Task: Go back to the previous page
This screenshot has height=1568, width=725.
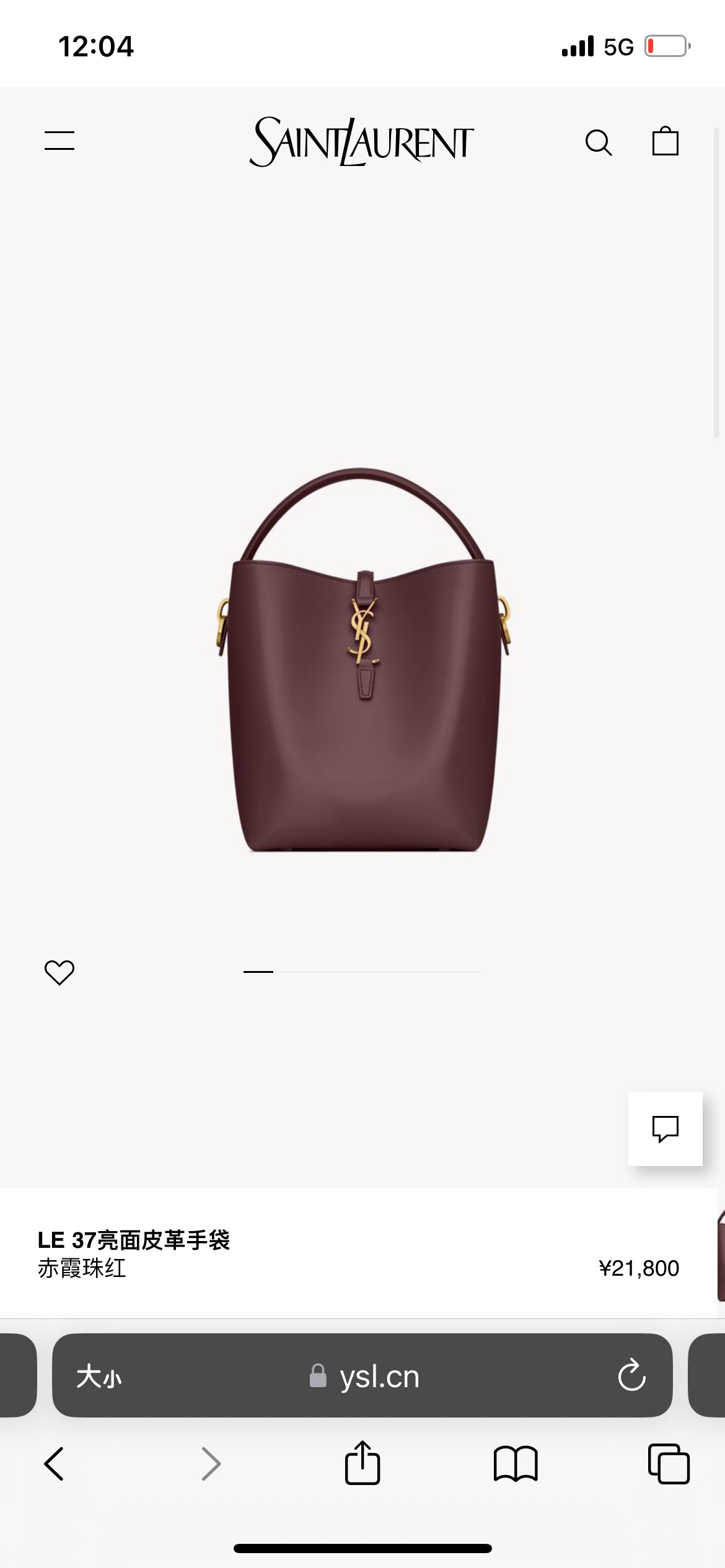Action: click(x=55, y=1464)
